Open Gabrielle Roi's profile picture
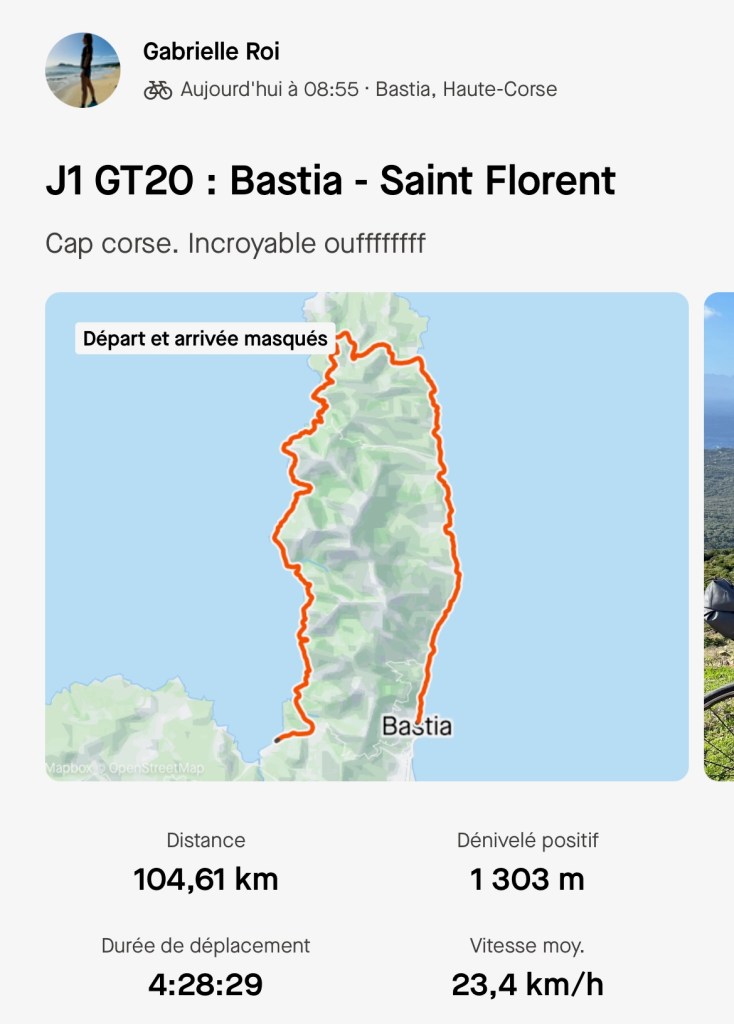 (x=83, y=70)
